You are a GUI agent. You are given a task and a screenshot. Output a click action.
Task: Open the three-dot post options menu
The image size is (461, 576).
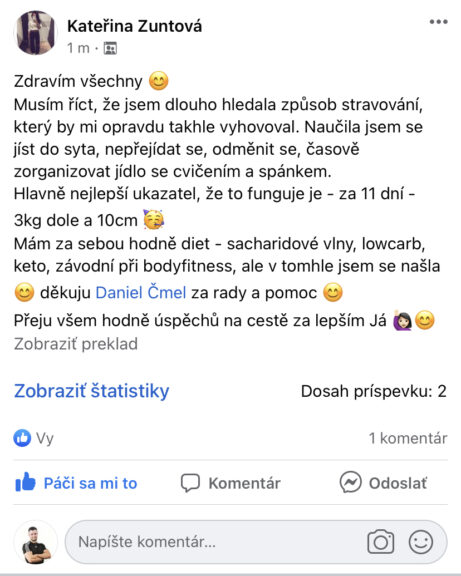coord(439,22)
